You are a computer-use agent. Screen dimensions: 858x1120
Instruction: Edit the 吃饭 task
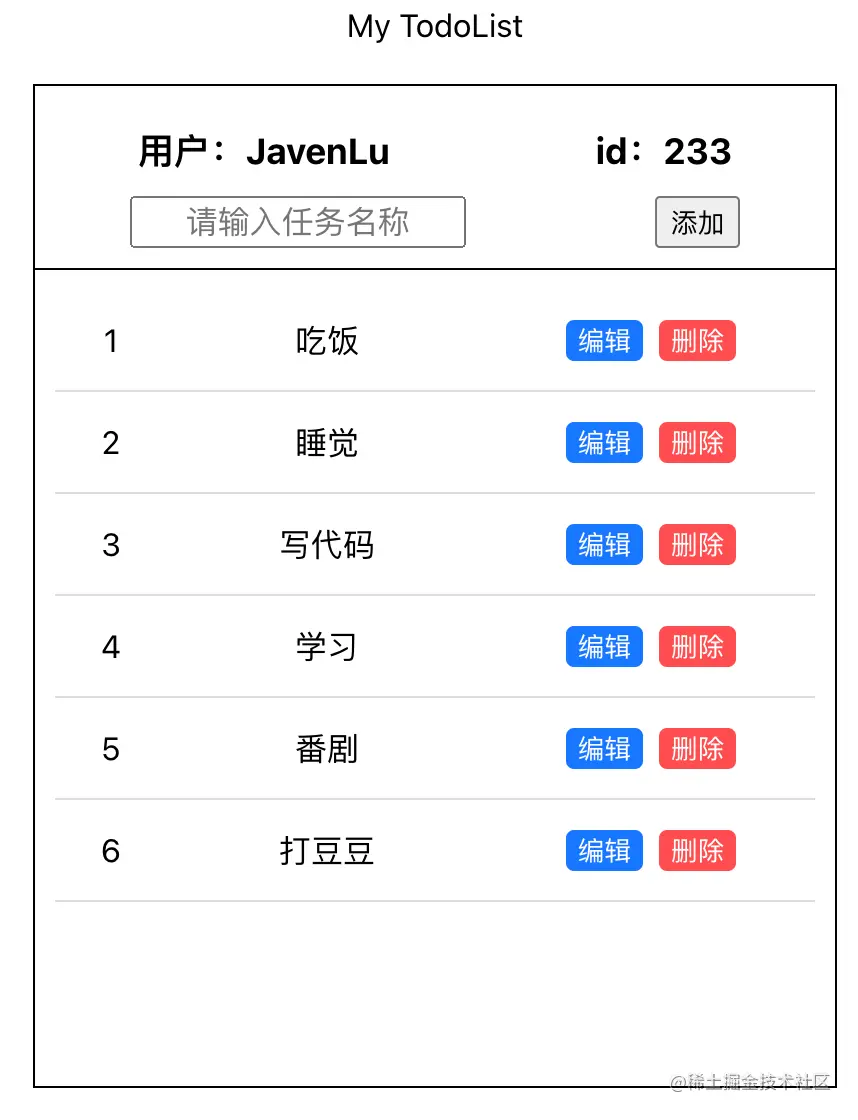coord(604,341)
